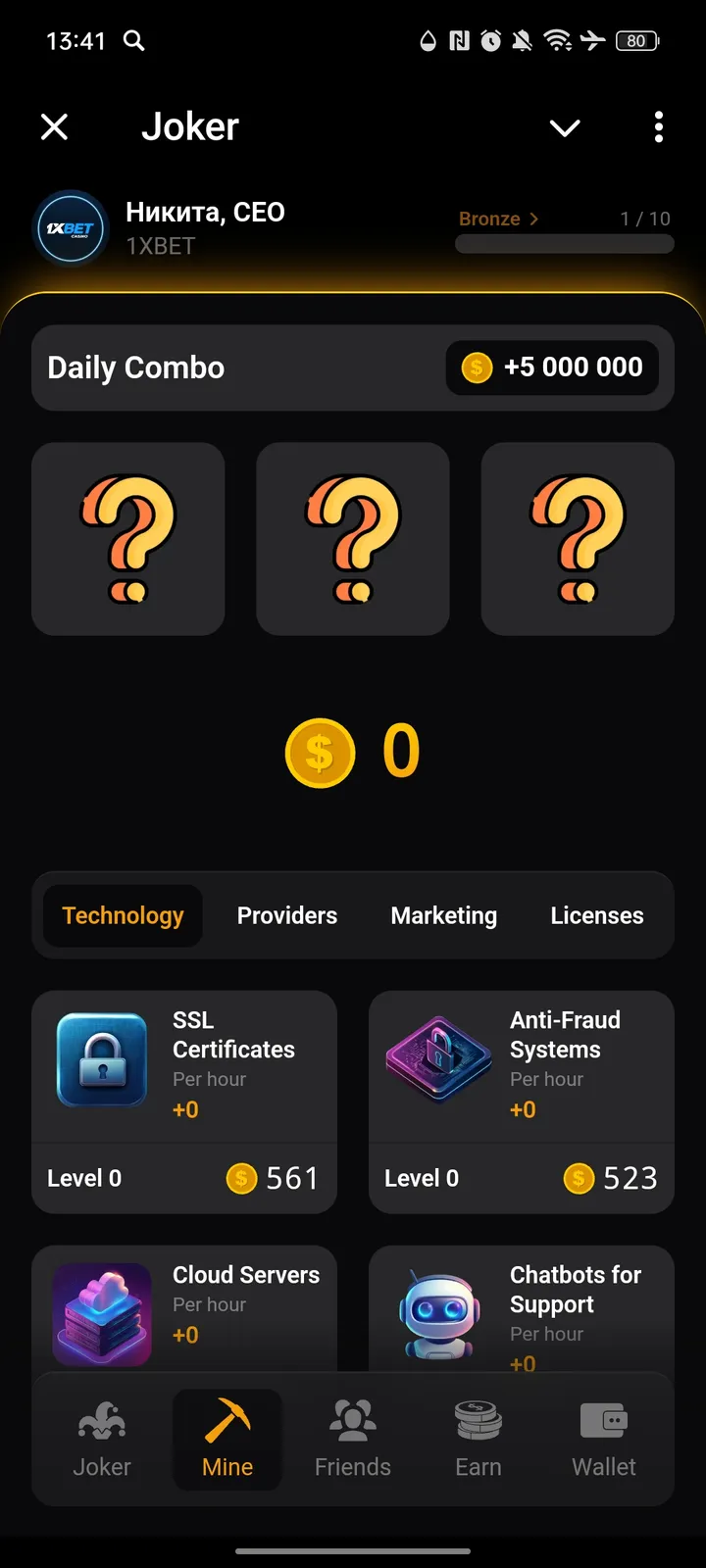This screenshot has width=706, height=1568.
Task: Select the Mine bottom tab
Action: point(227,1439)
